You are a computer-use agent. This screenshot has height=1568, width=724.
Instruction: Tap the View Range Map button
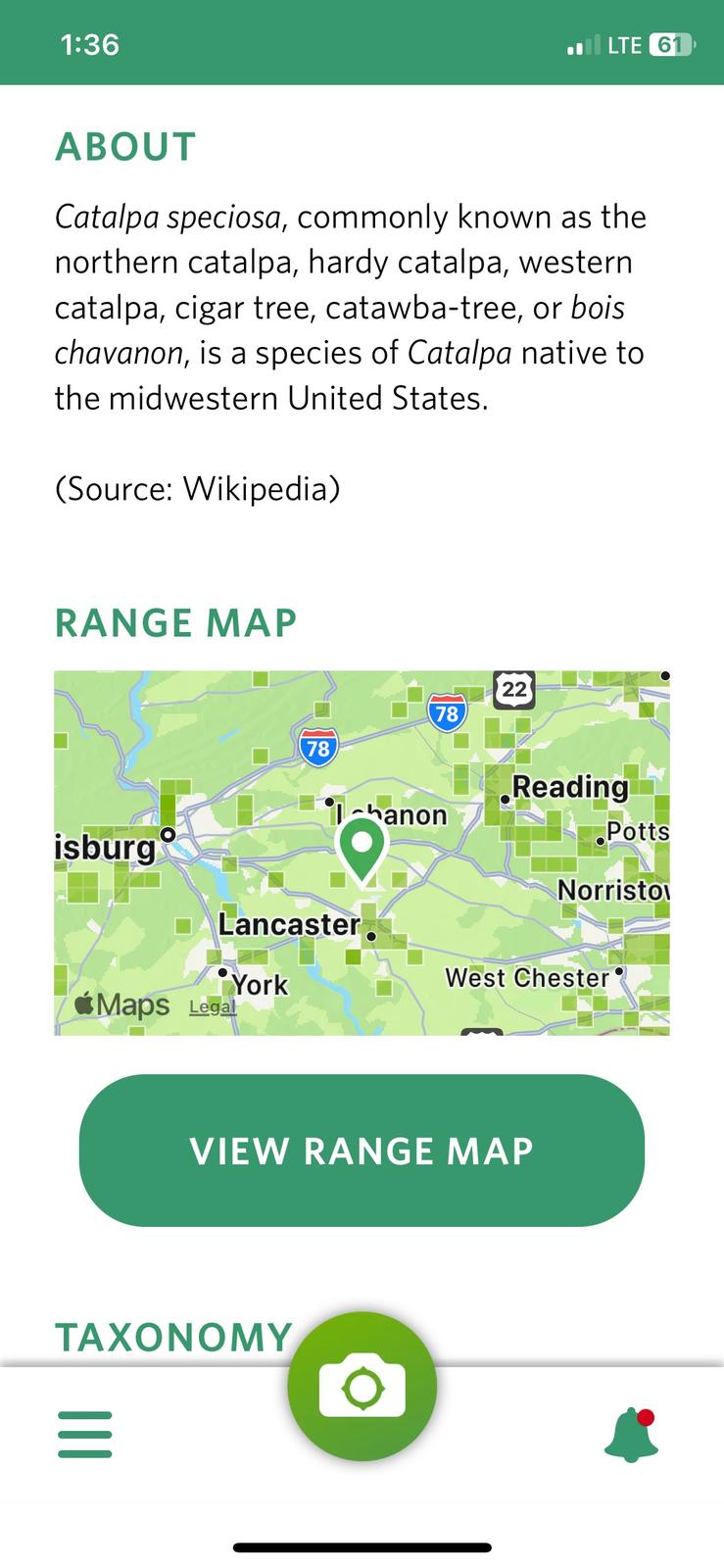[x=362, y=1151]
